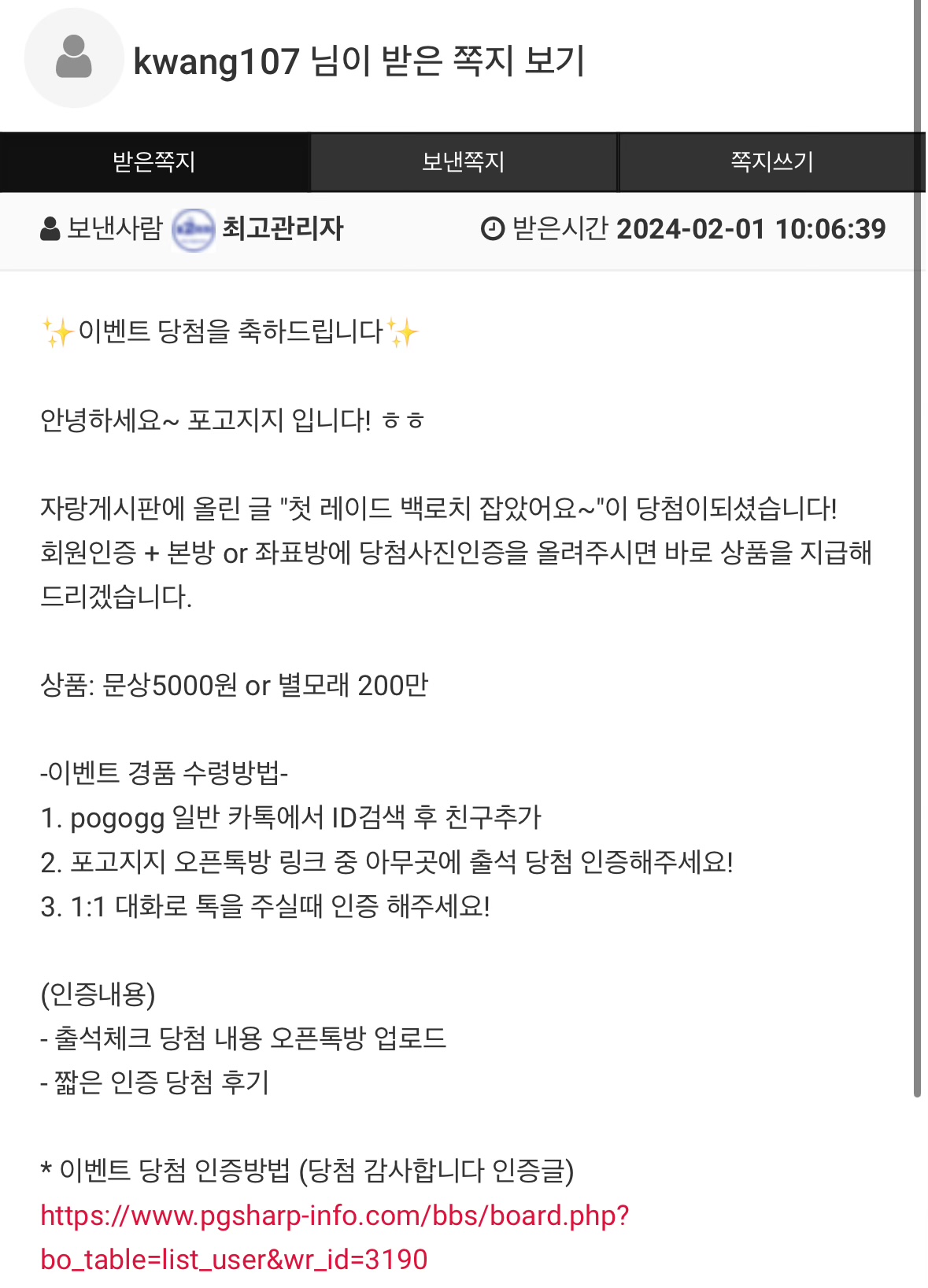Switch to the 받은쪽지 tab
Image resolution: width=928 pixels, height=1288 pixels.
click(x=154, y=162)
